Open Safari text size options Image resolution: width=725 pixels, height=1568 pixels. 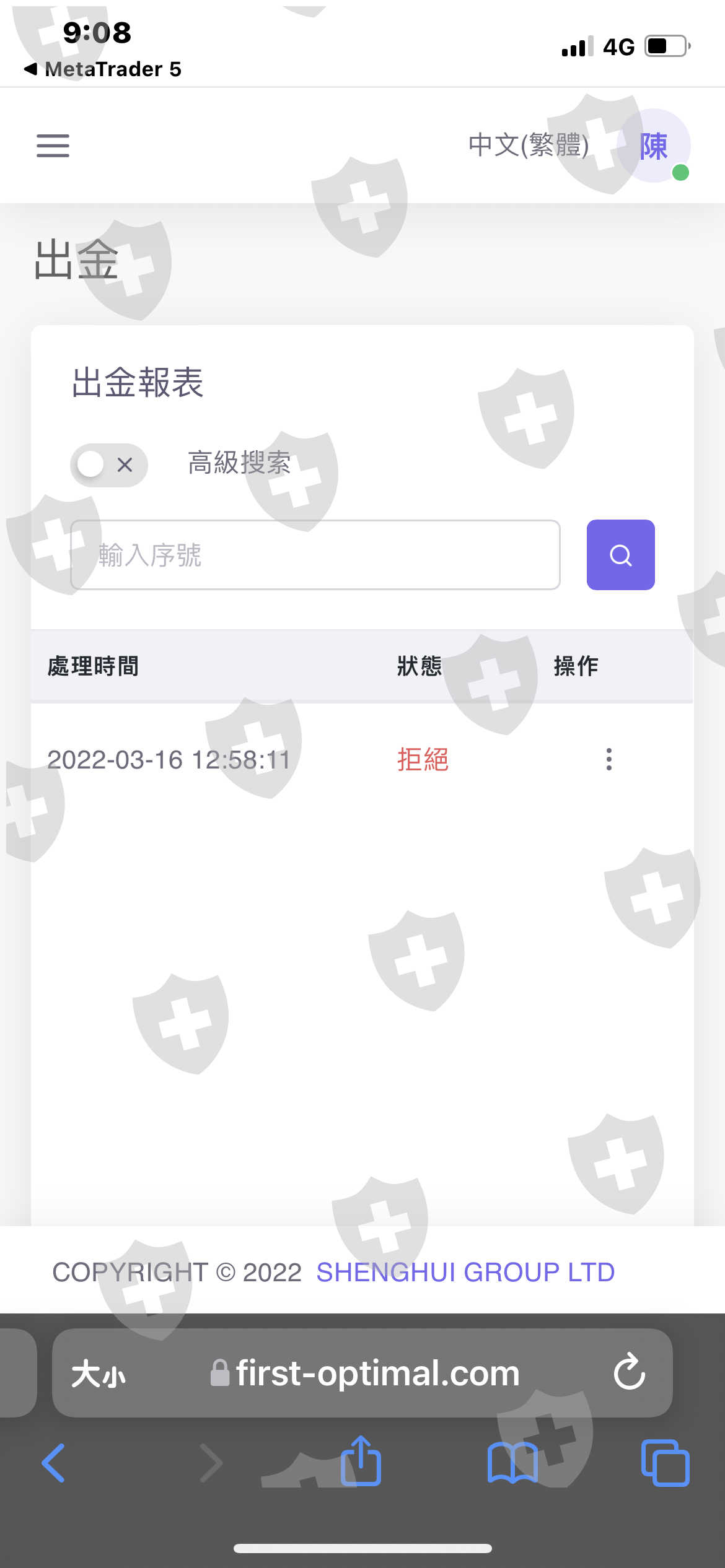(x=99, y=1374)
